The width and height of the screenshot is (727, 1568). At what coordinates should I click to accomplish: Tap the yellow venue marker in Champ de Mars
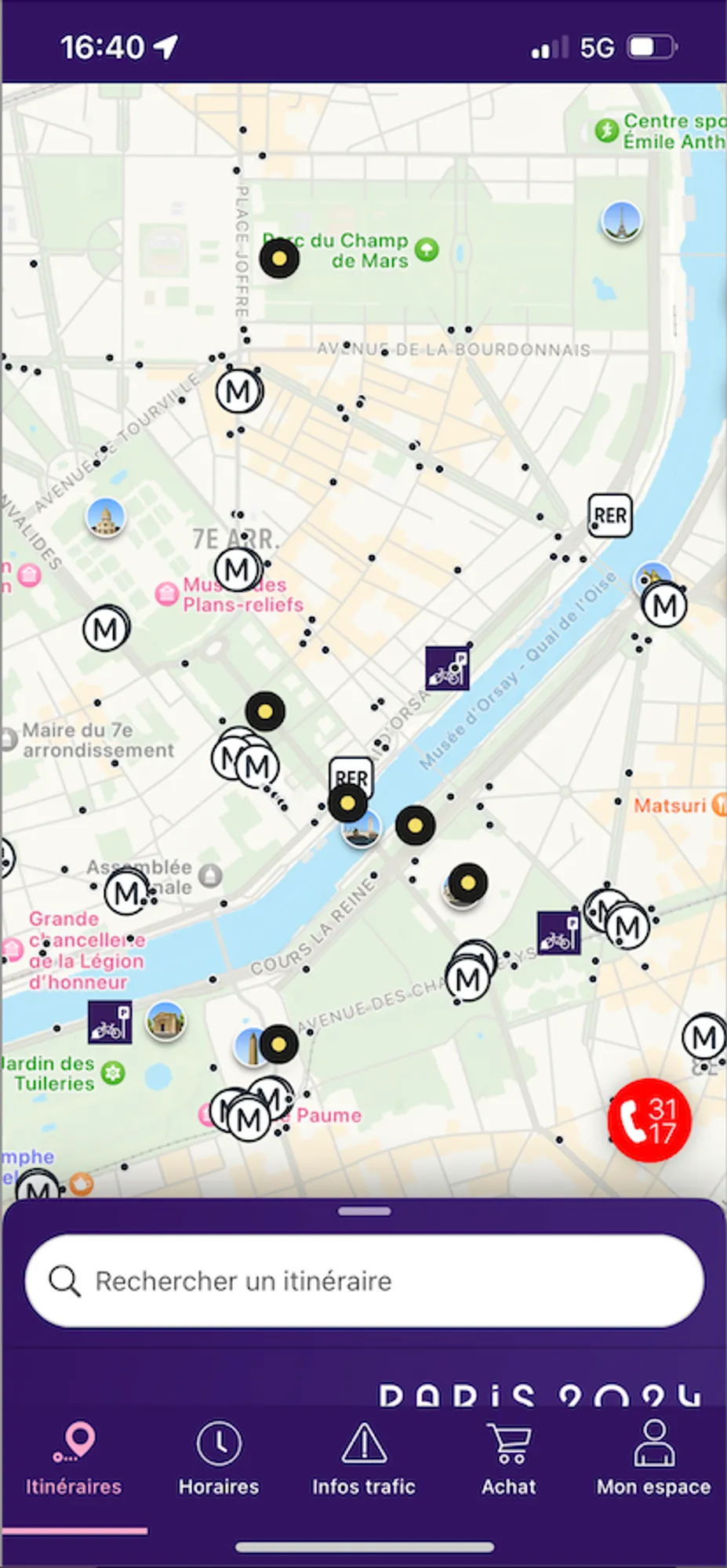click(280, 258)
